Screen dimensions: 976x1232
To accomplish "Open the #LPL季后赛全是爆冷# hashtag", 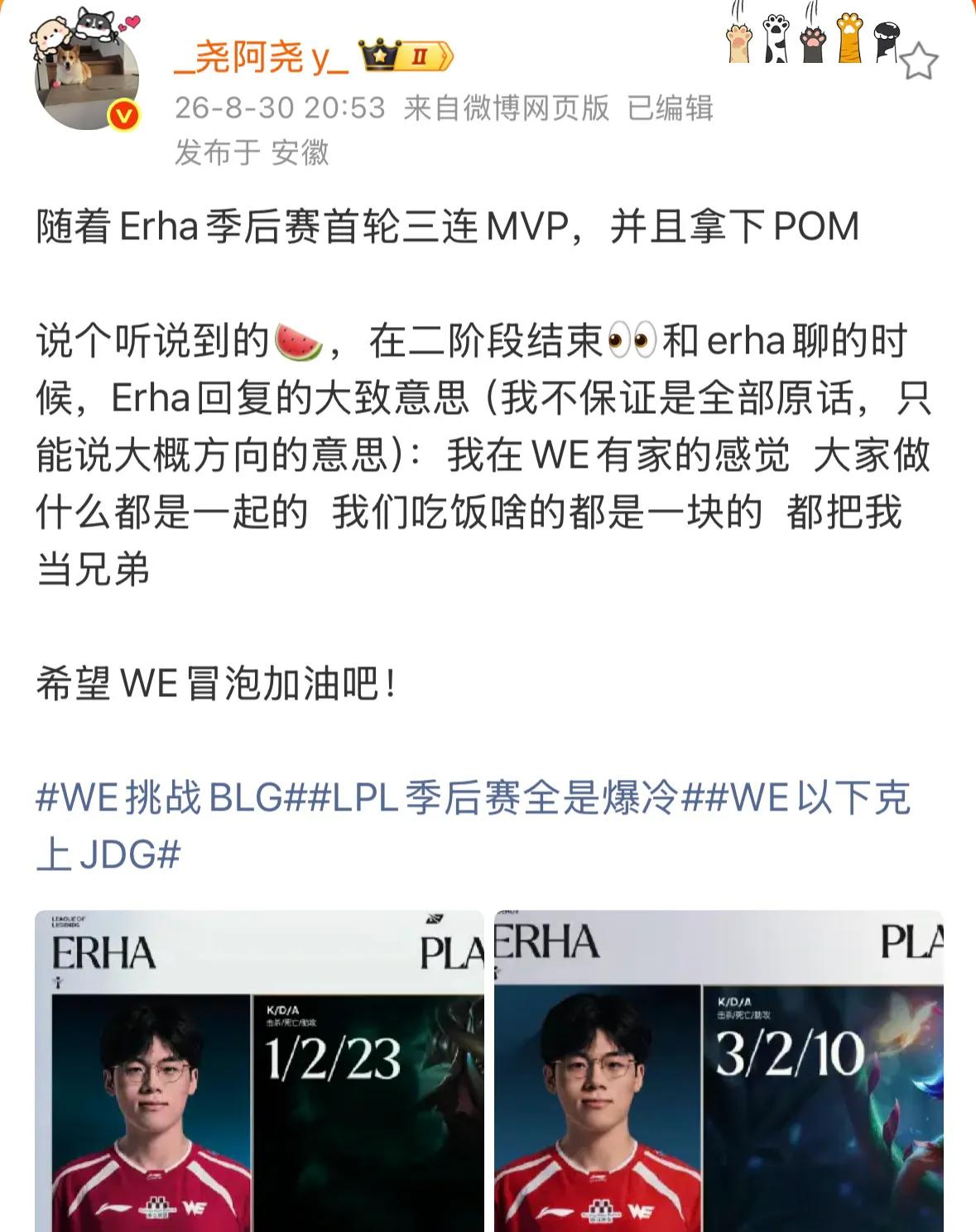I will [x=505, y=799].
